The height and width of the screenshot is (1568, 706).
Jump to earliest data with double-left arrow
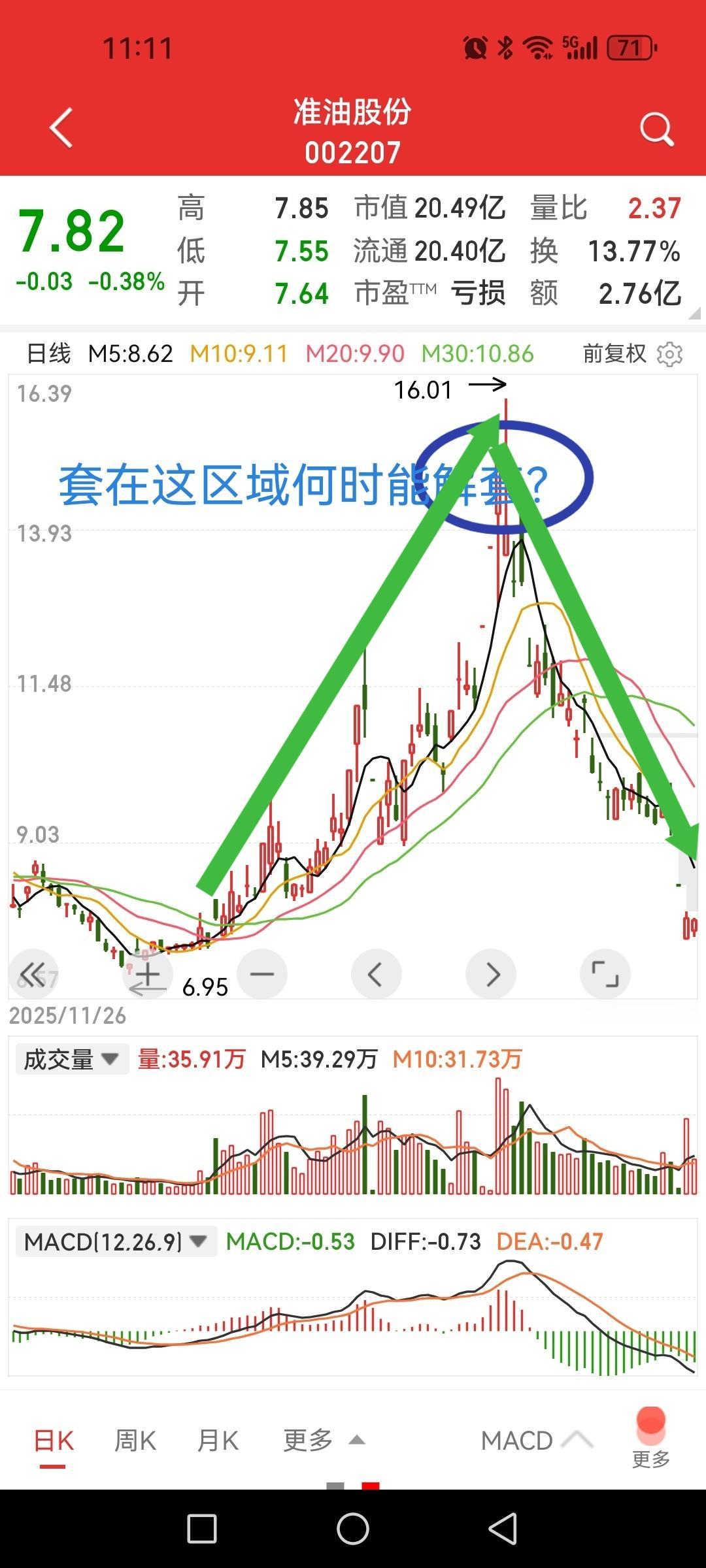[34, 973]
